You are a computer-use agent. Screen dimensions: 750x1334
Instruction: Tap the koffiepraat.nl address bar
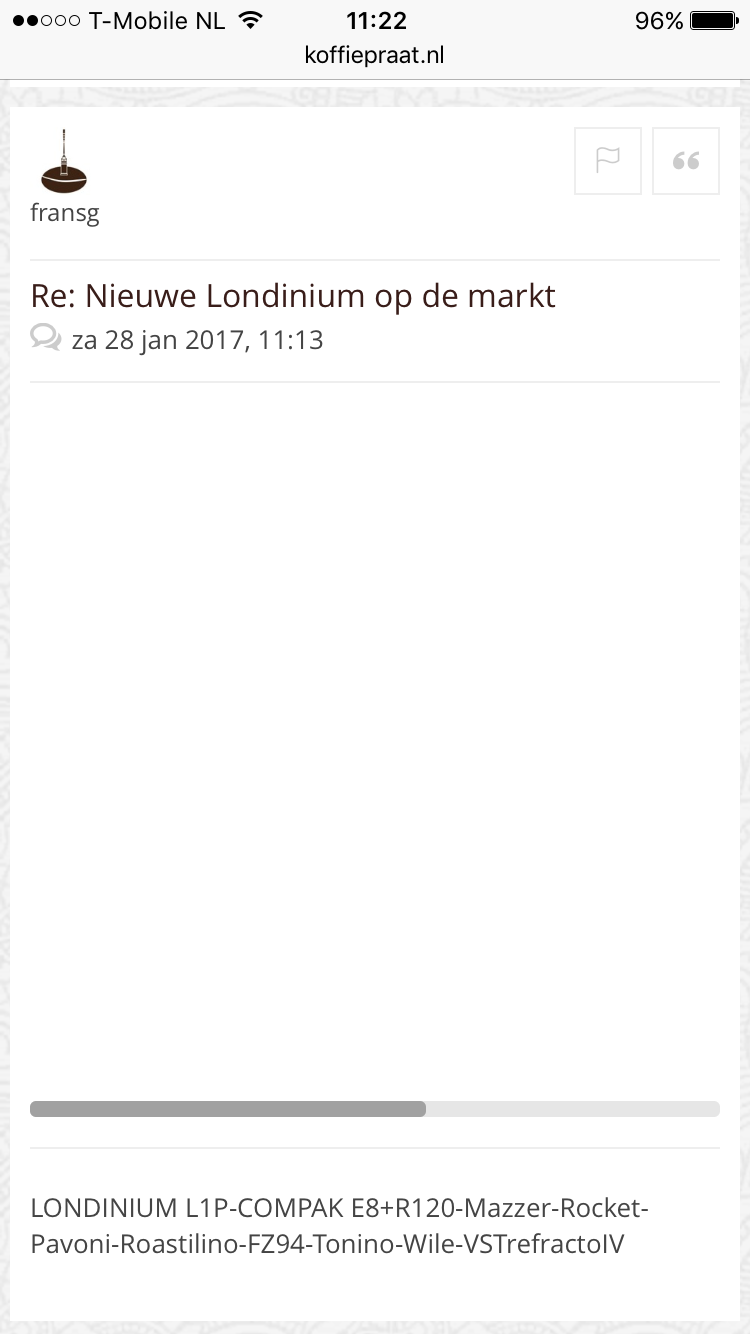click(x=375, y=56)
